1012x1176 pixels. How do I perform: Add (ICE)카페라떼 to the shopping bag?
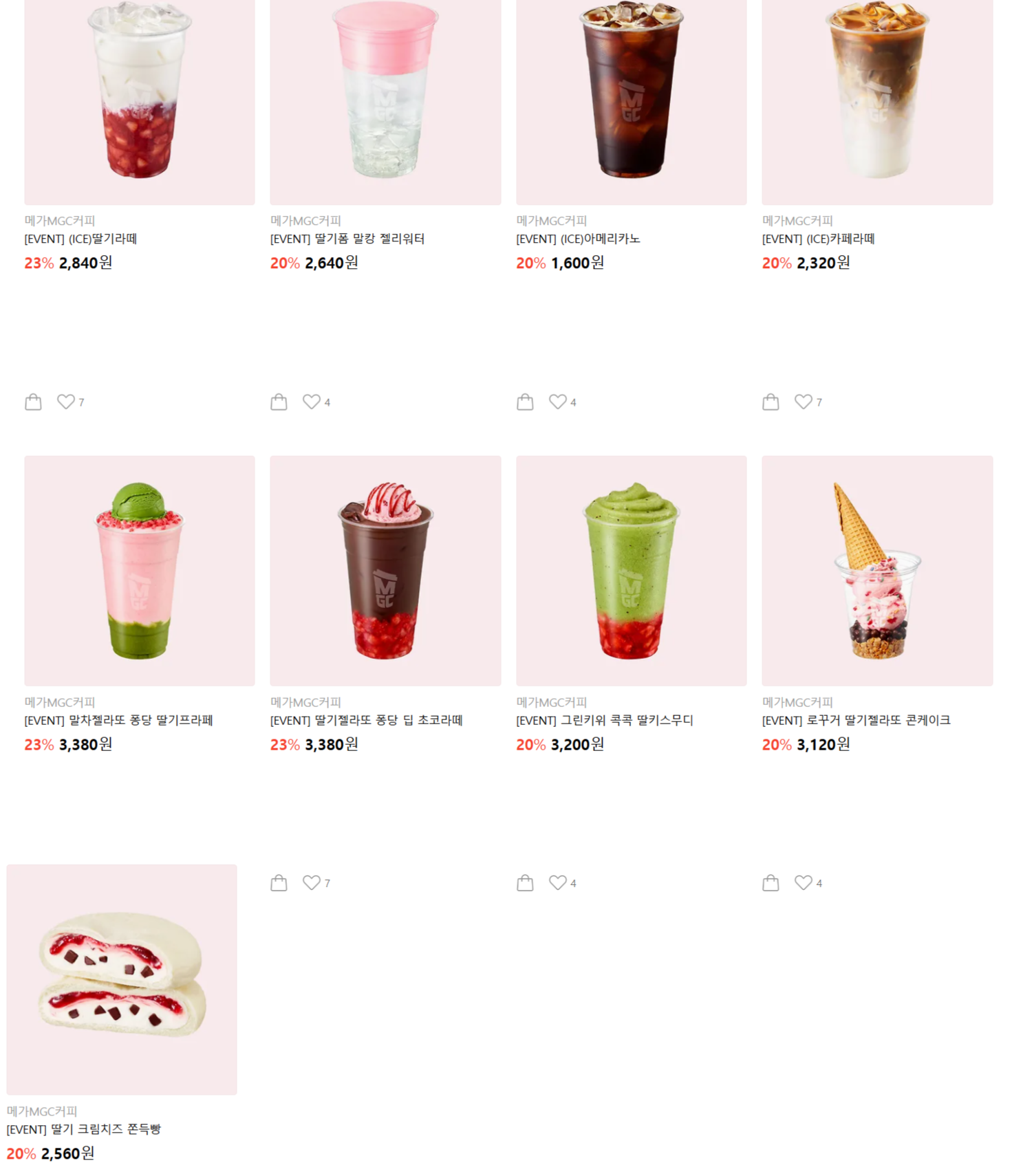(771, 402)
